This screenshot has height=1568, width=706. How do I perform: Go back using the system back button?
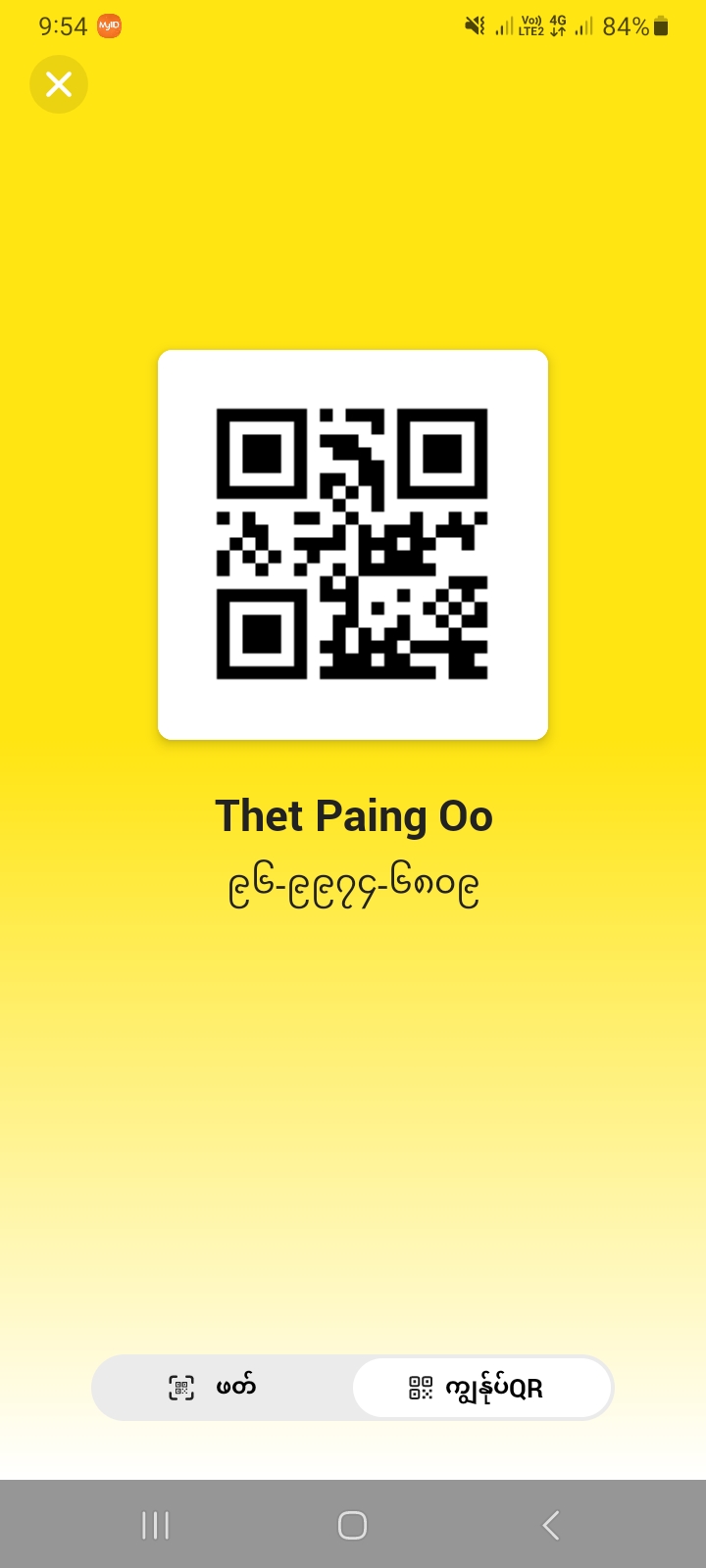[x=551, y=1525]
